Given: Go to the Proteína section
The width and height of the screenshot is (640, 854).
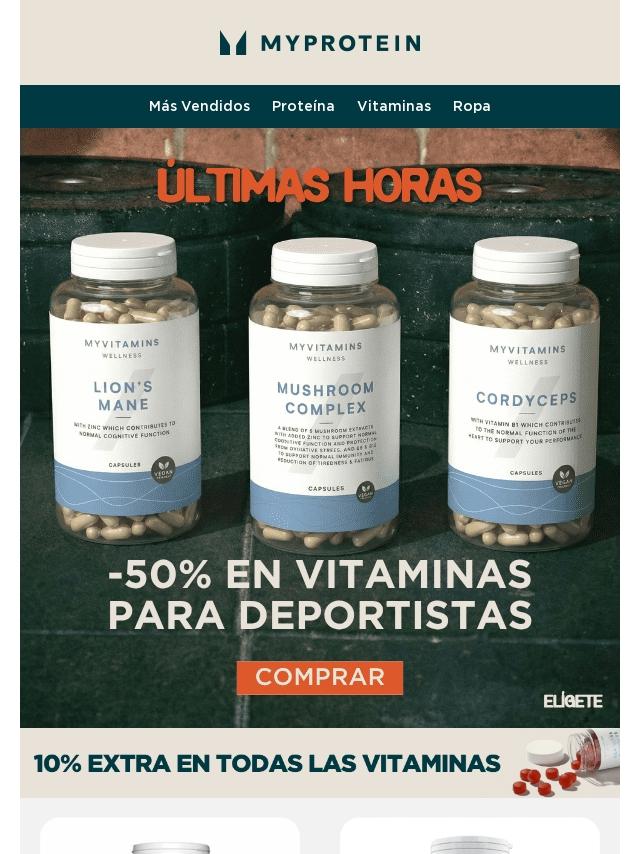Looking at the screenshot, I should click(x=303, y=106).
